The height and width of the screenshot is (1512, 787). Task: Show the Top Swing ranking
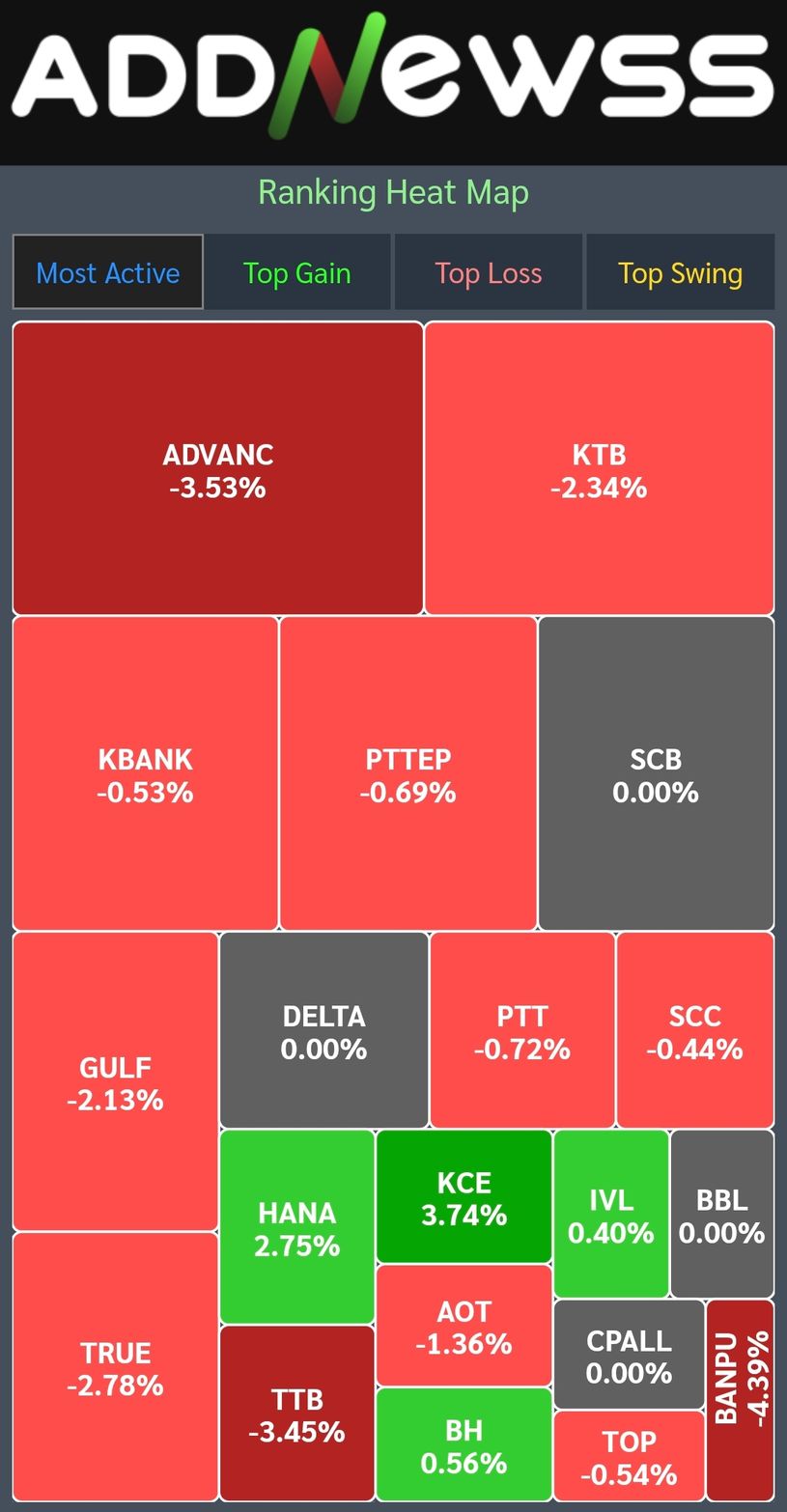[x=680, y=273]
